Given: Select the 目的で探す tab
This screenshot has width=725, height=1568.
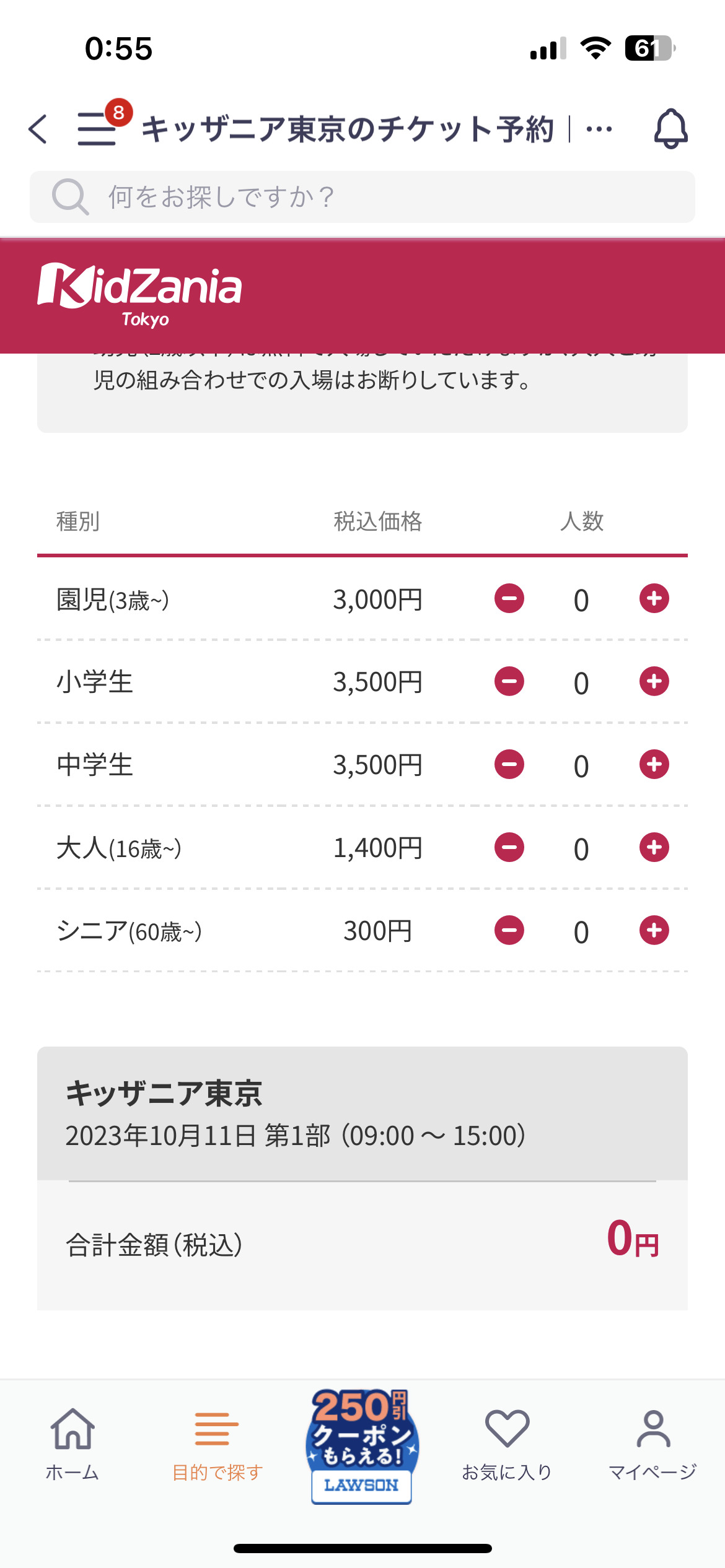Looking at the screenshot, I should click(217, 1444).
